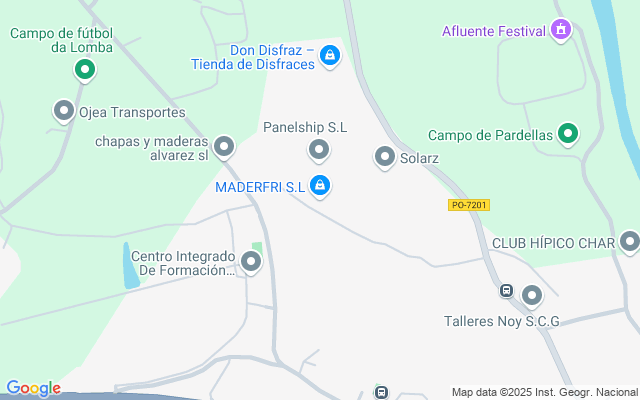Tap the Centro Integrado De Formación marker
The height and width of the screenshot is (400, 640).
coord(251,262)
